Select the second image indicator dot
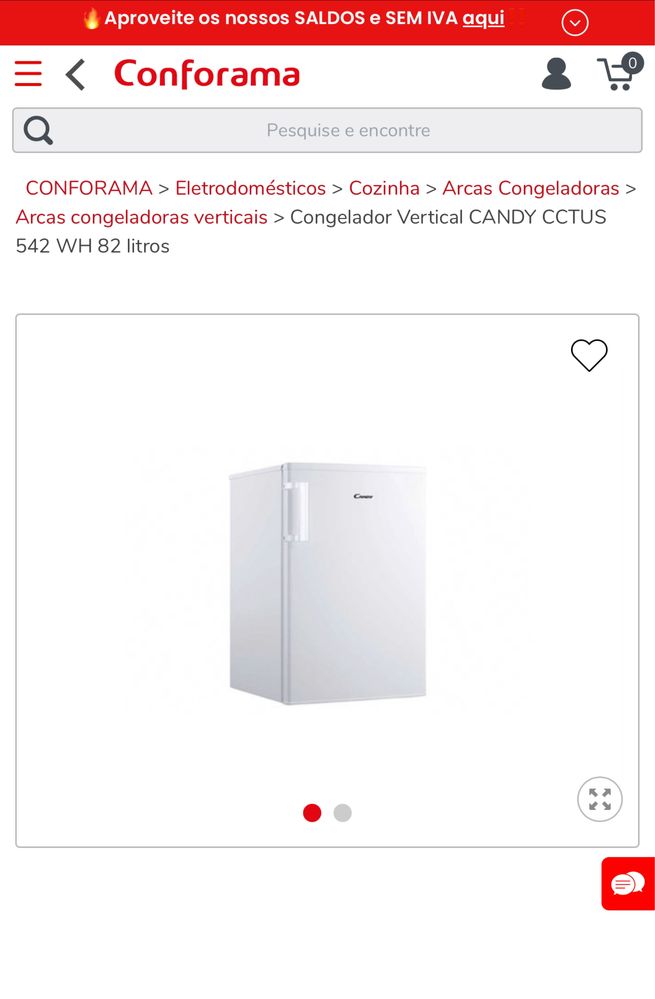This screenshot has width=655, height=999. pyautogui.click(x=342, y=813)
